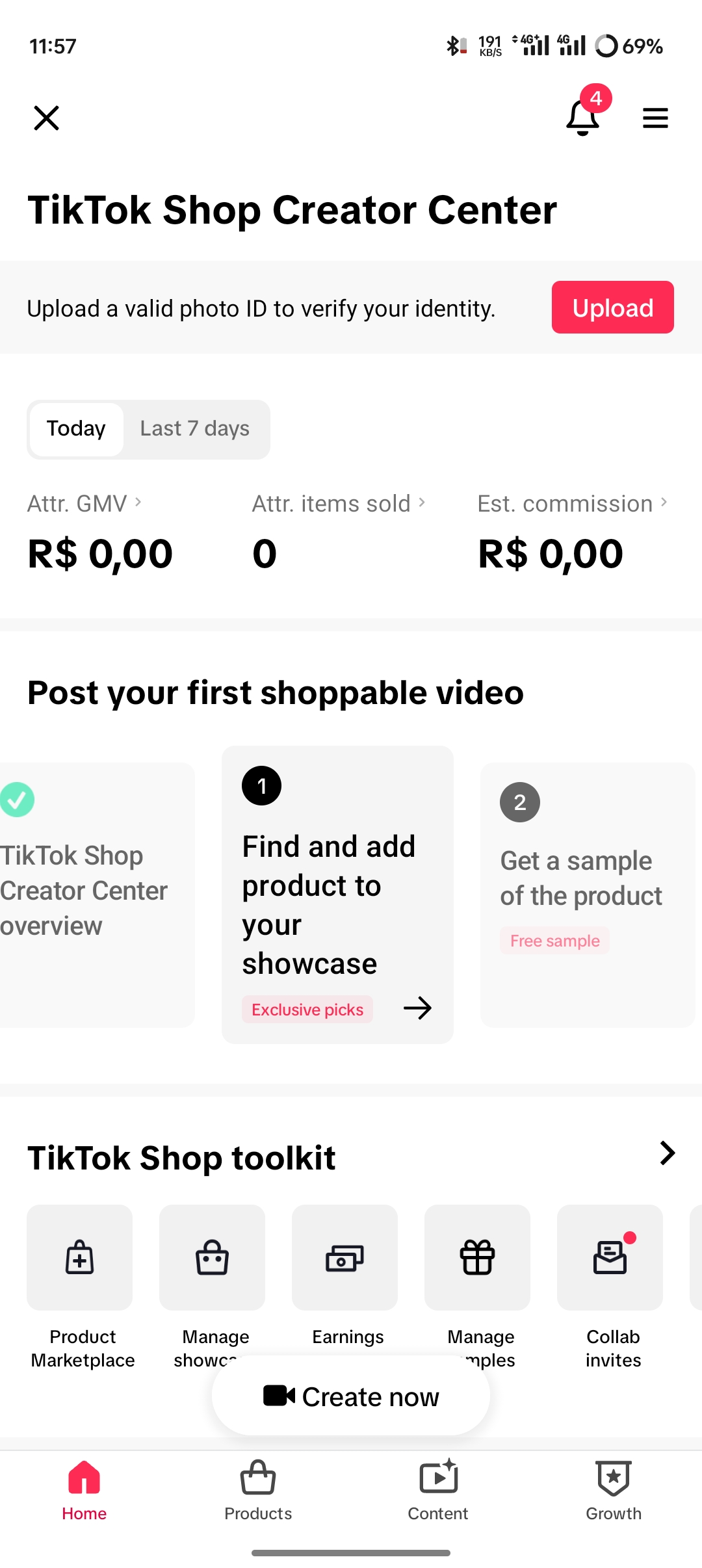Close the TikTok Shop Creator Center
This screenshot has height=1568, width=702.
coord(46,118)
